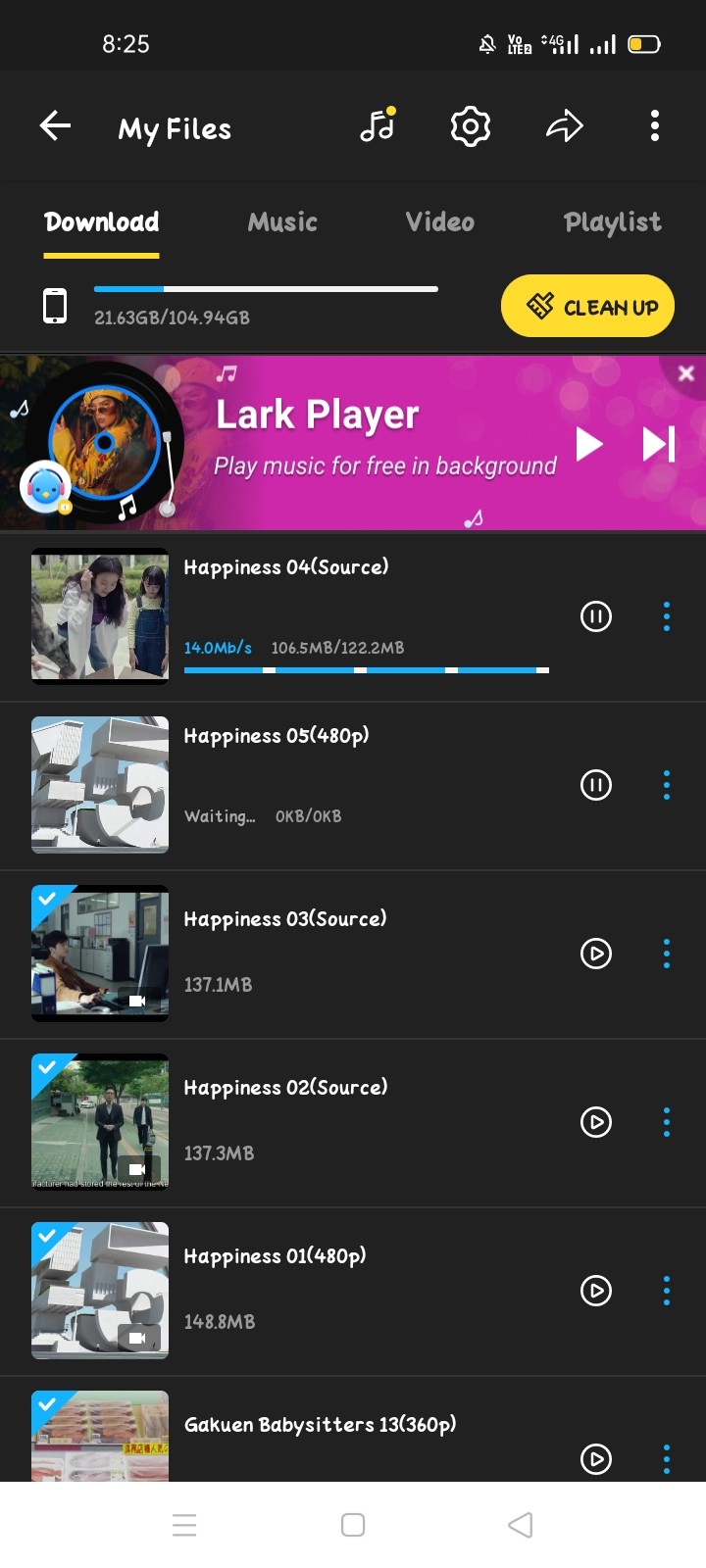Viewport: 706px width, 1568px height.
Task: Open more options for Happiness 02(Source)
Action: tap(667, 1122)
